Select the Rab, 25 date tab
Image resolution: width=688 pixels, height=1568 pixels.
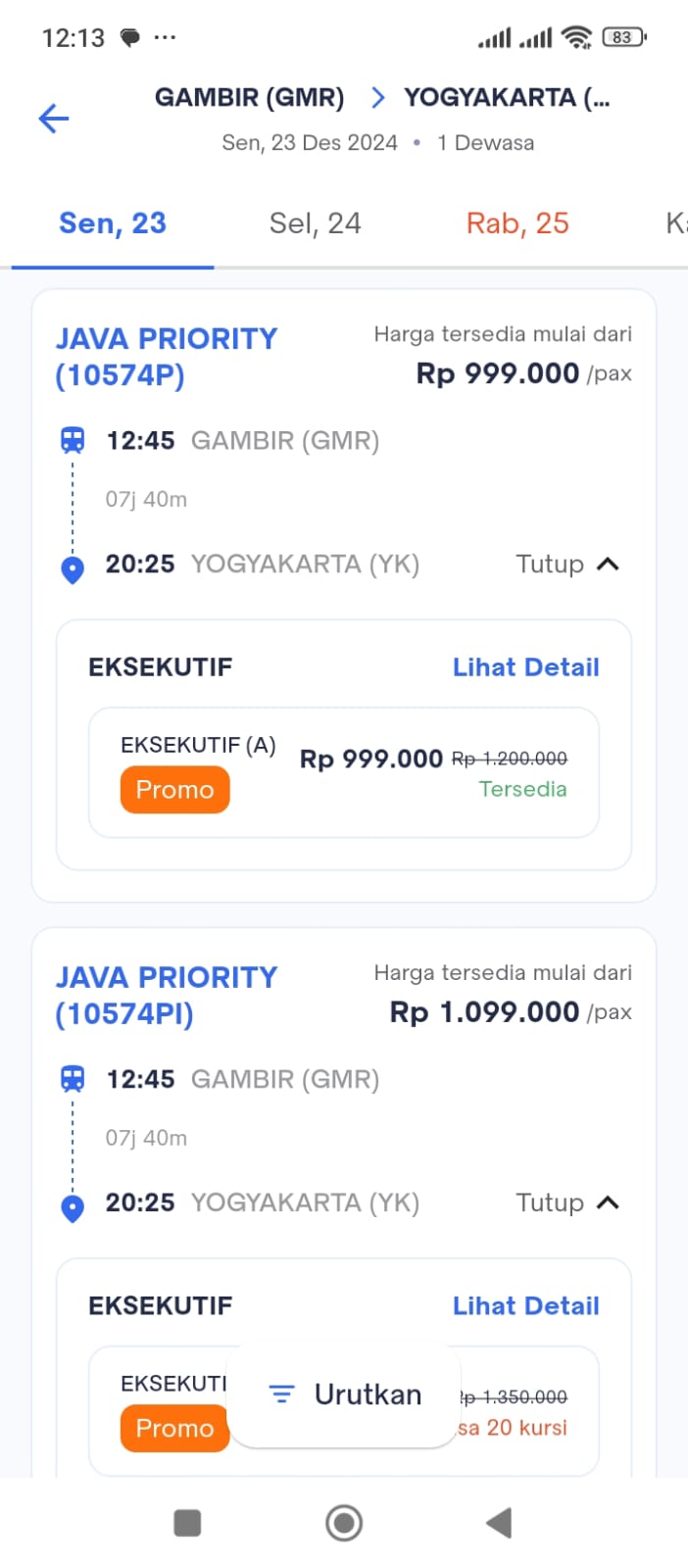point(517,223)
